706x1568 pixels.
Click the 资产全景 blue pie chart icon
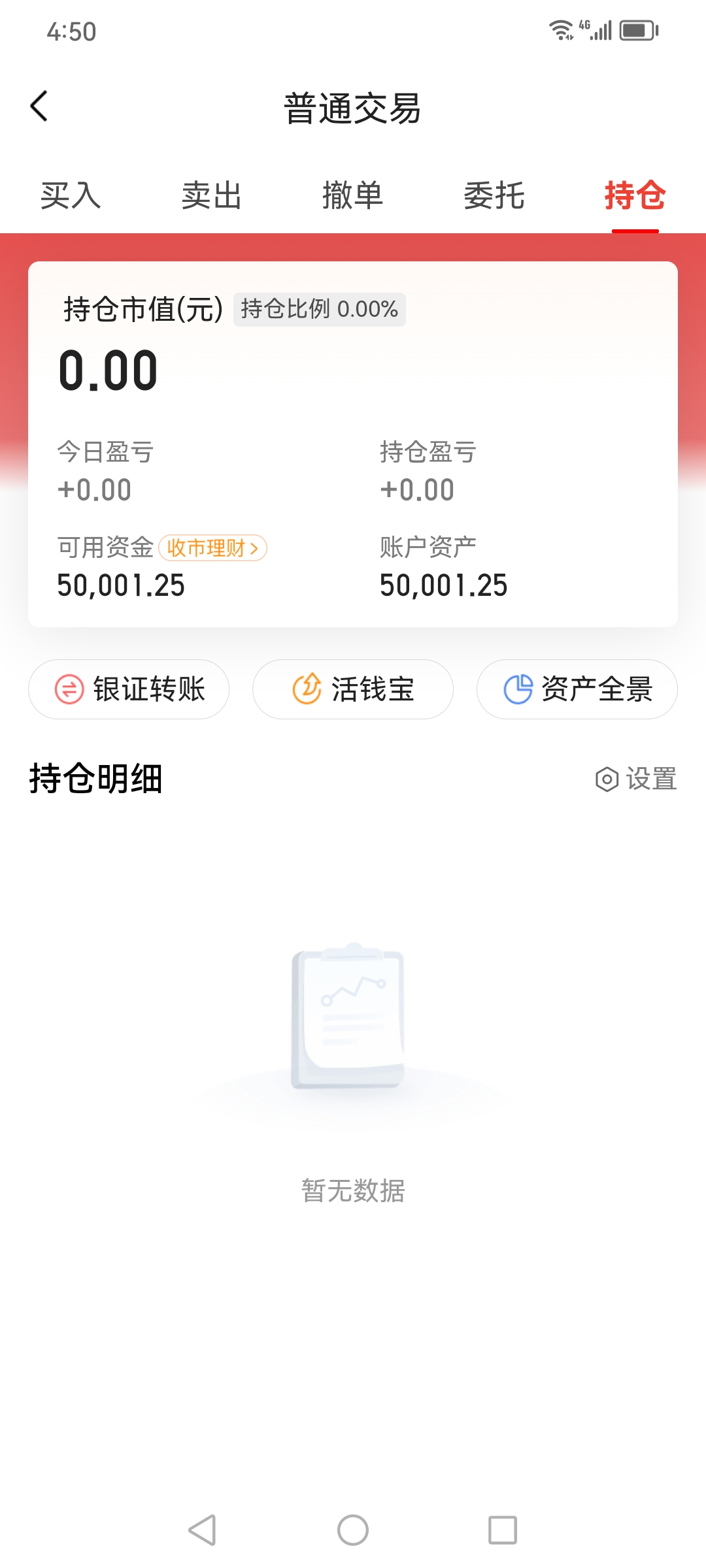[518, 689]
